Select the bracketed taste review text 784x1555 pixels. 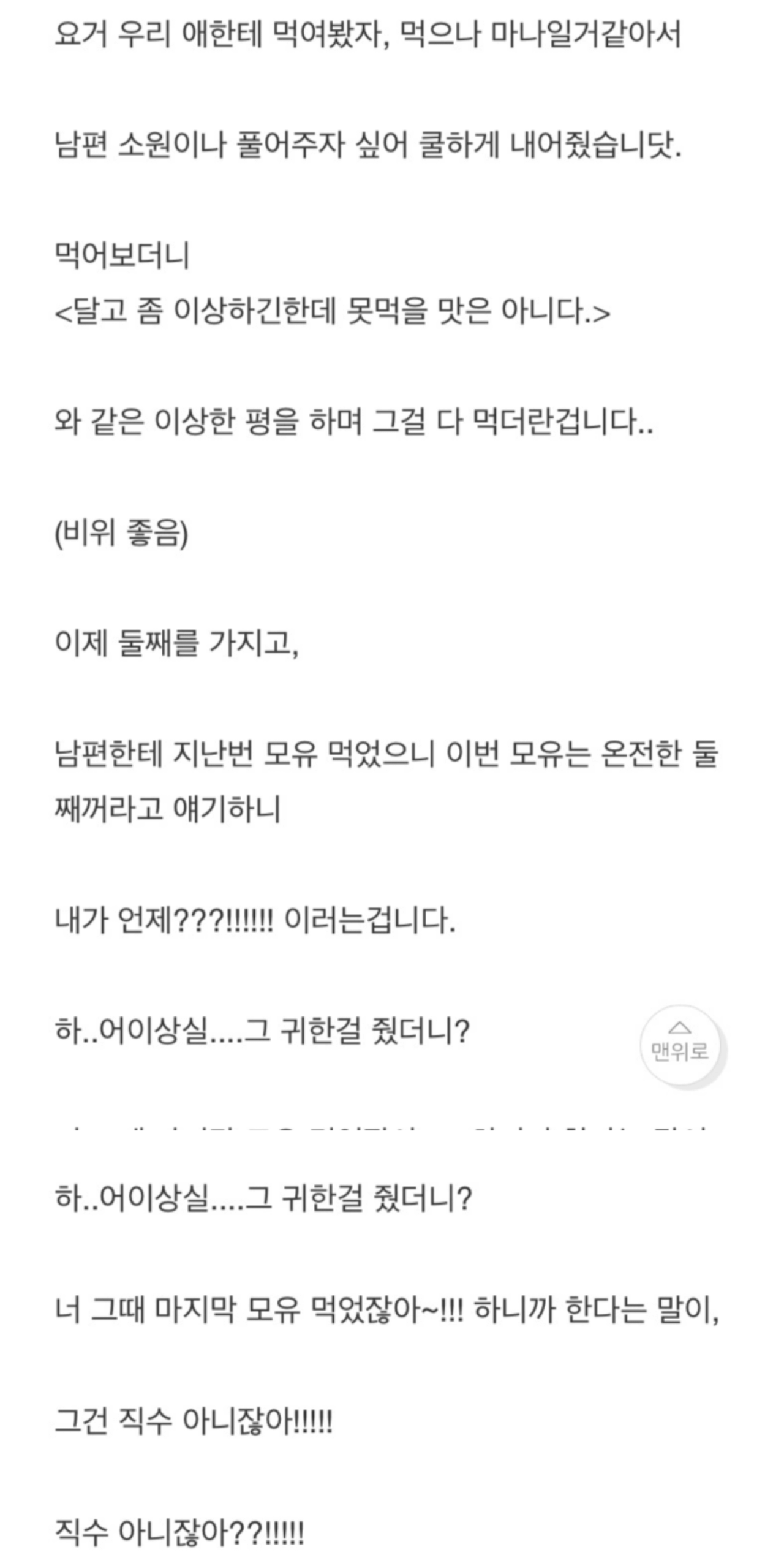tap(334, 308)
